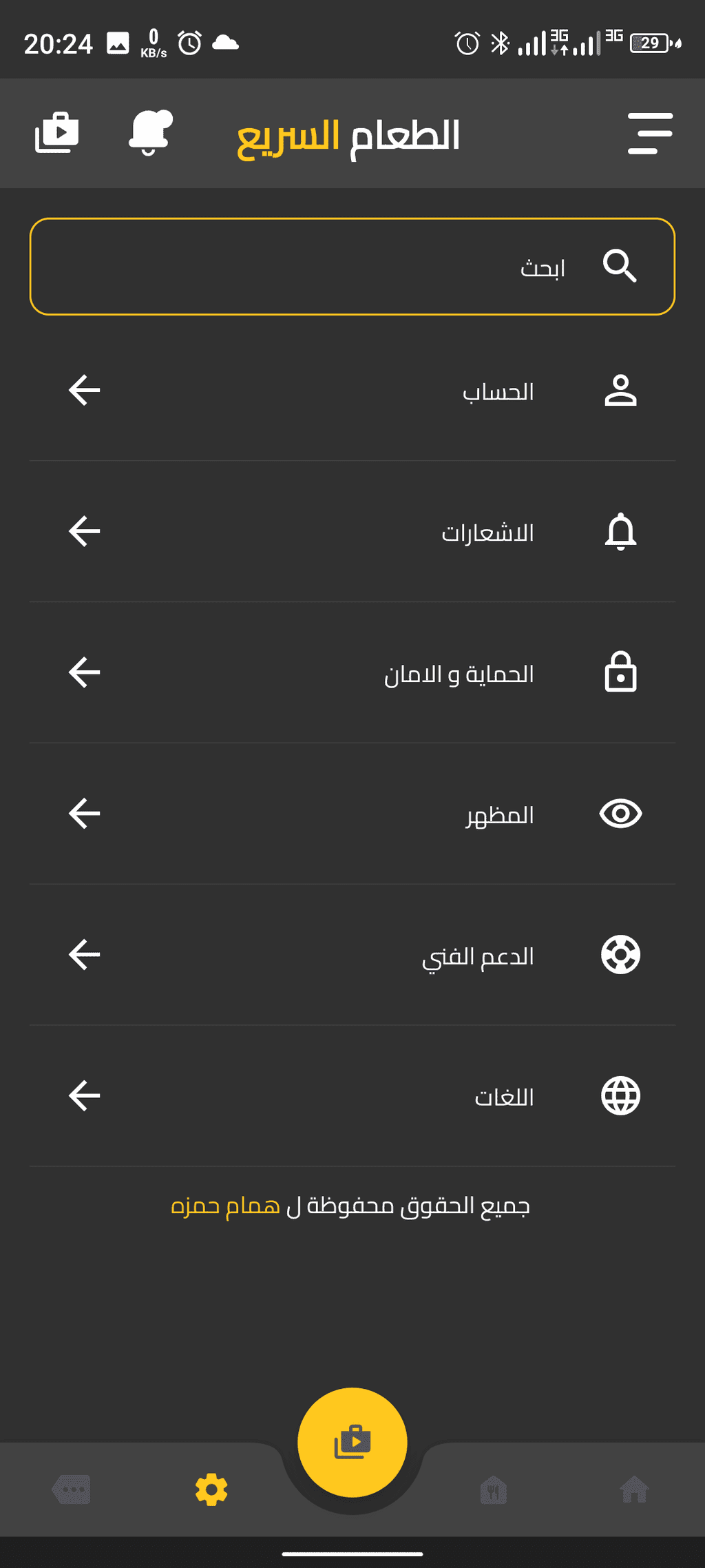Open الاشعارات notifications settings

pos(352,532)
